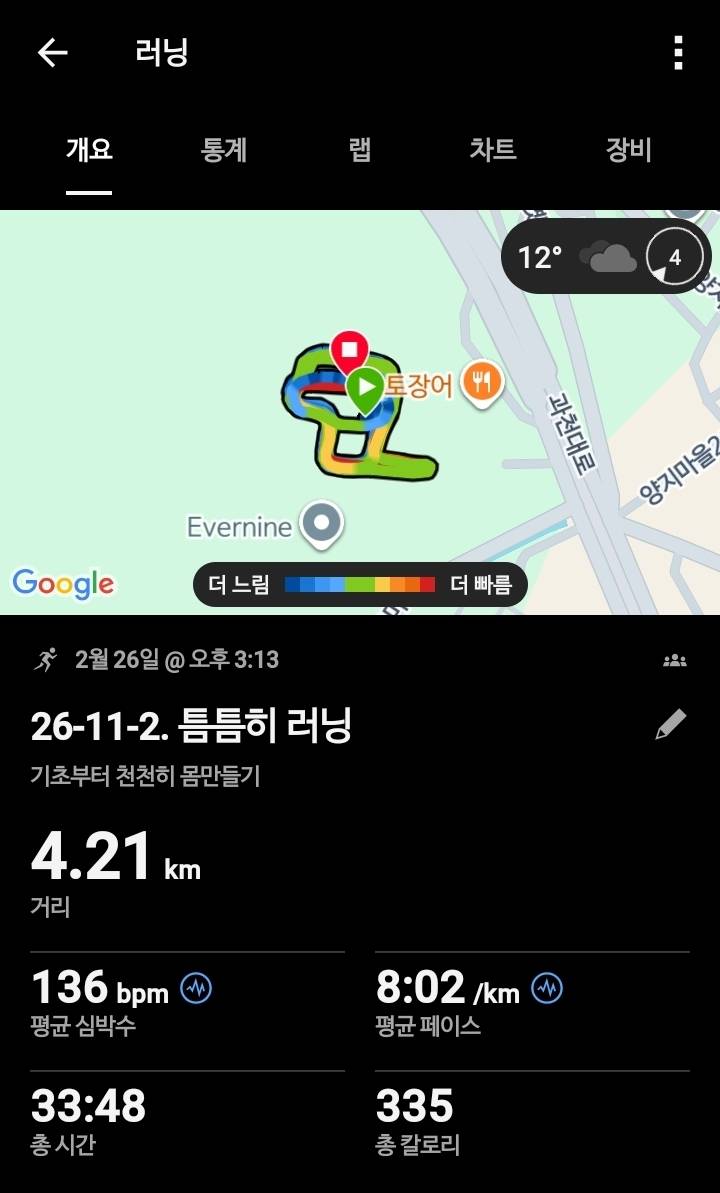Select the 랩 tab
The image size is (720, 1193).
tap(358, 150)
